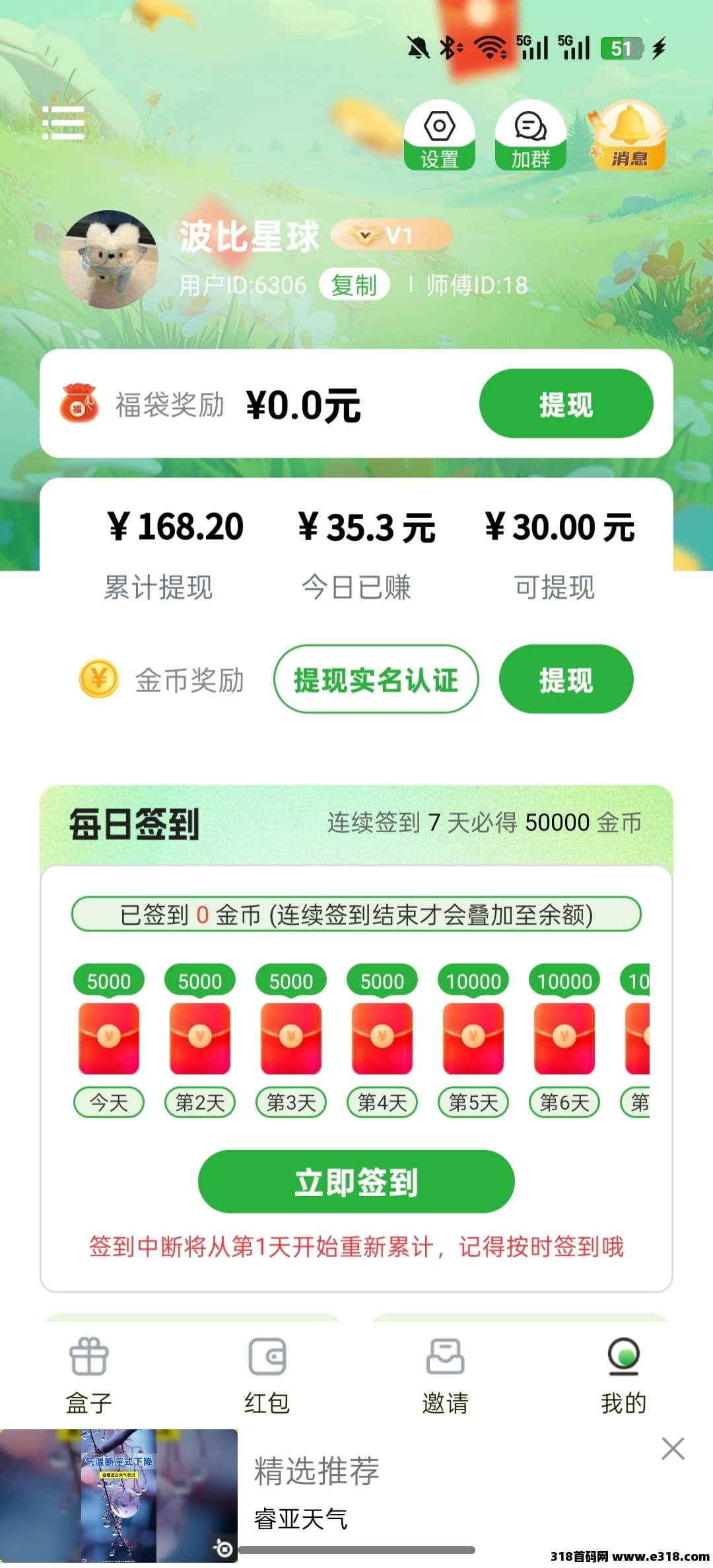Dismiss the 精选推荐 ad banner
Image resolution: width=713 pixels, height=1568 pixels.
coord(673,1449)
